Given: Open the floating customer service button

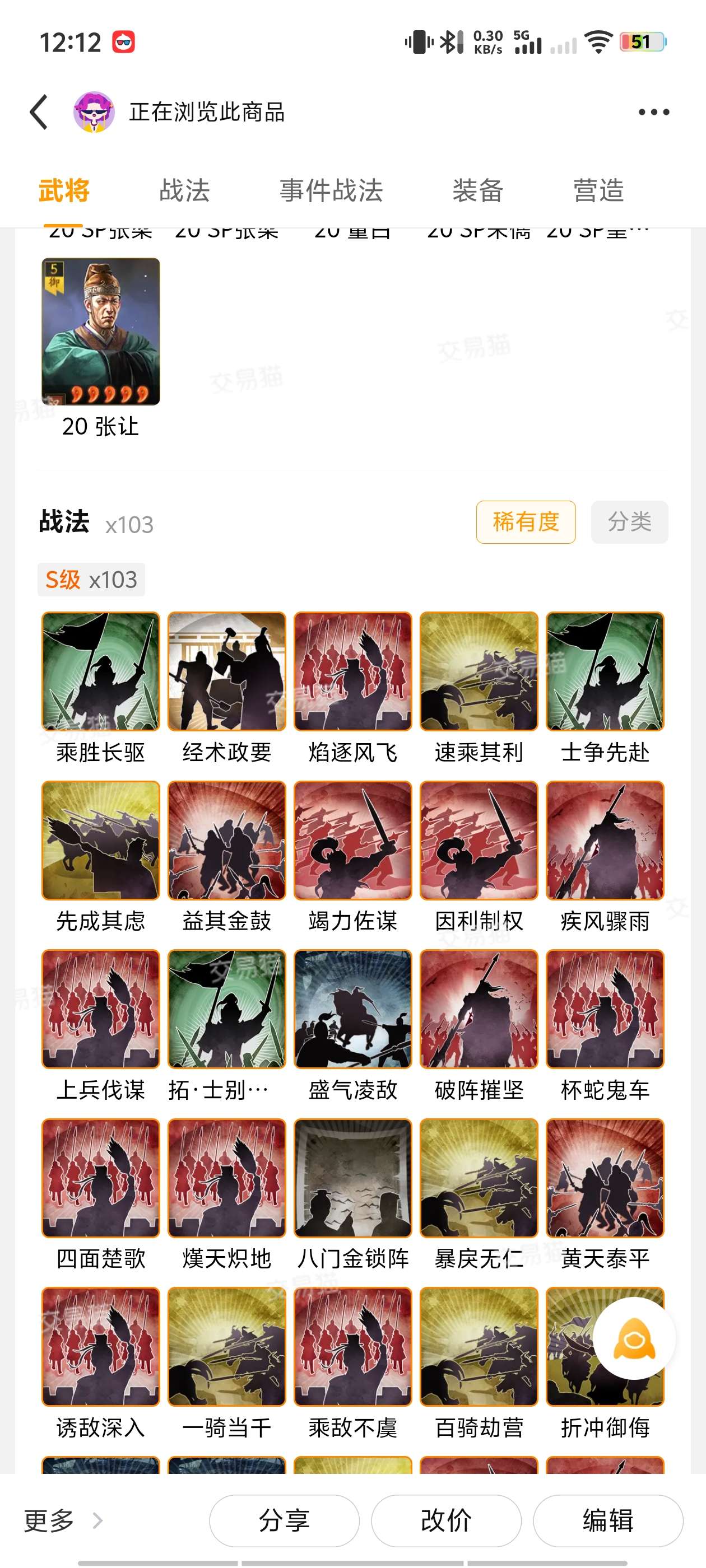Looking at the screenshot, I should click(634, 1338).
